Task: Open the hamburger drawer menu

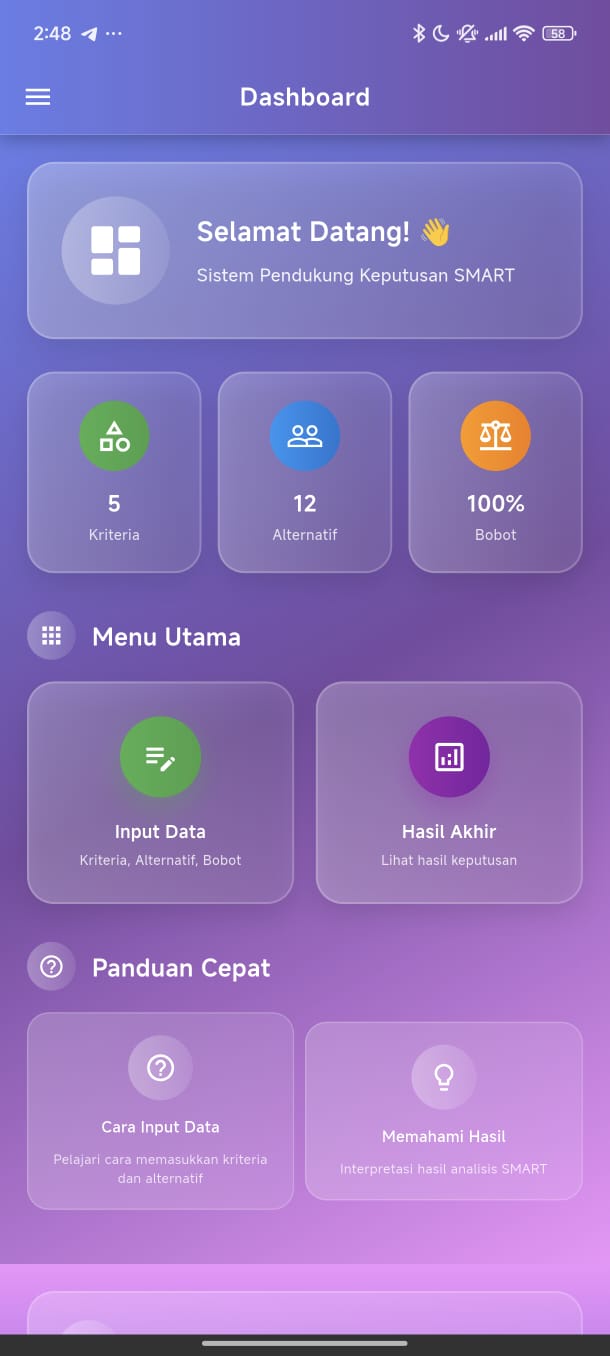Action: 38,97
